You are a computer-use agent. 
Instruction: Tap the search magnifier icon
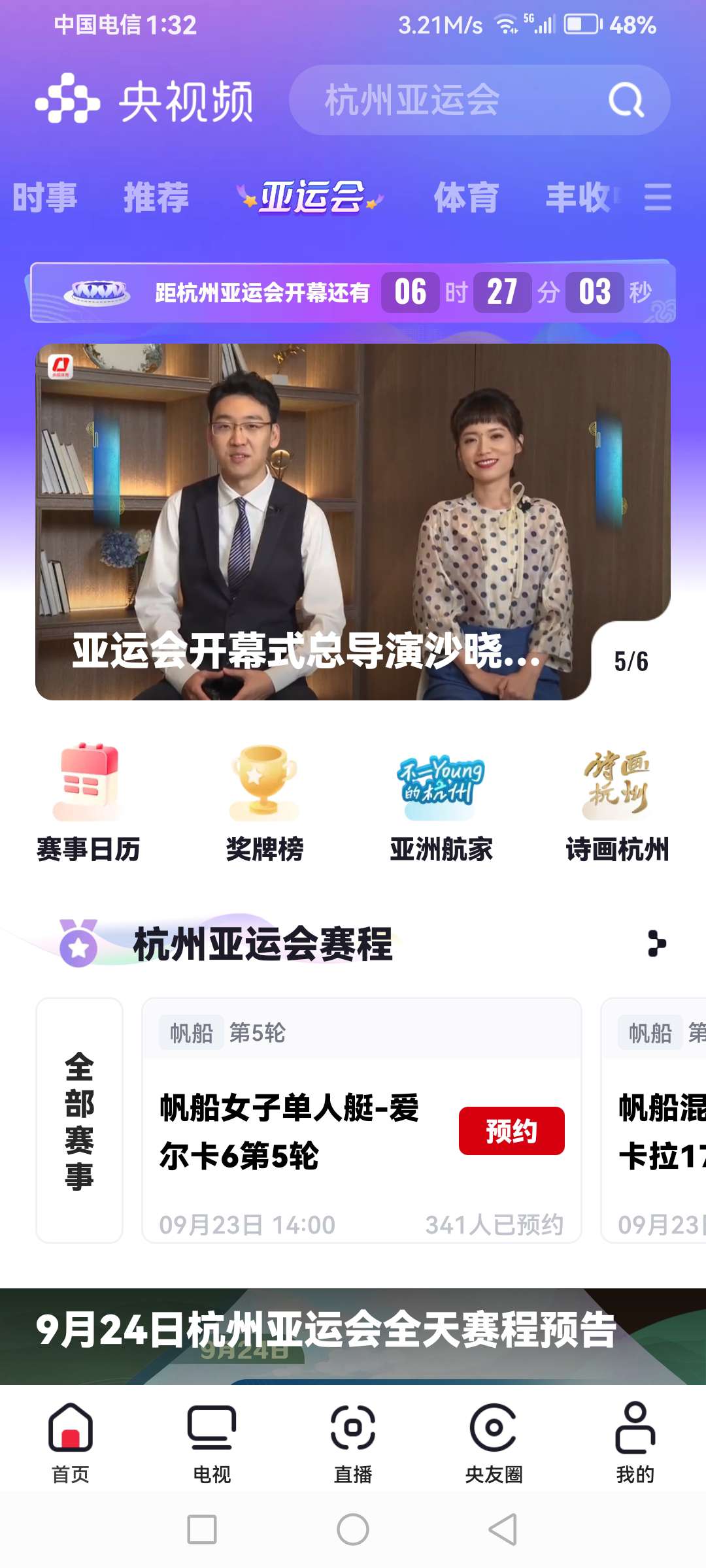[626, 100]
